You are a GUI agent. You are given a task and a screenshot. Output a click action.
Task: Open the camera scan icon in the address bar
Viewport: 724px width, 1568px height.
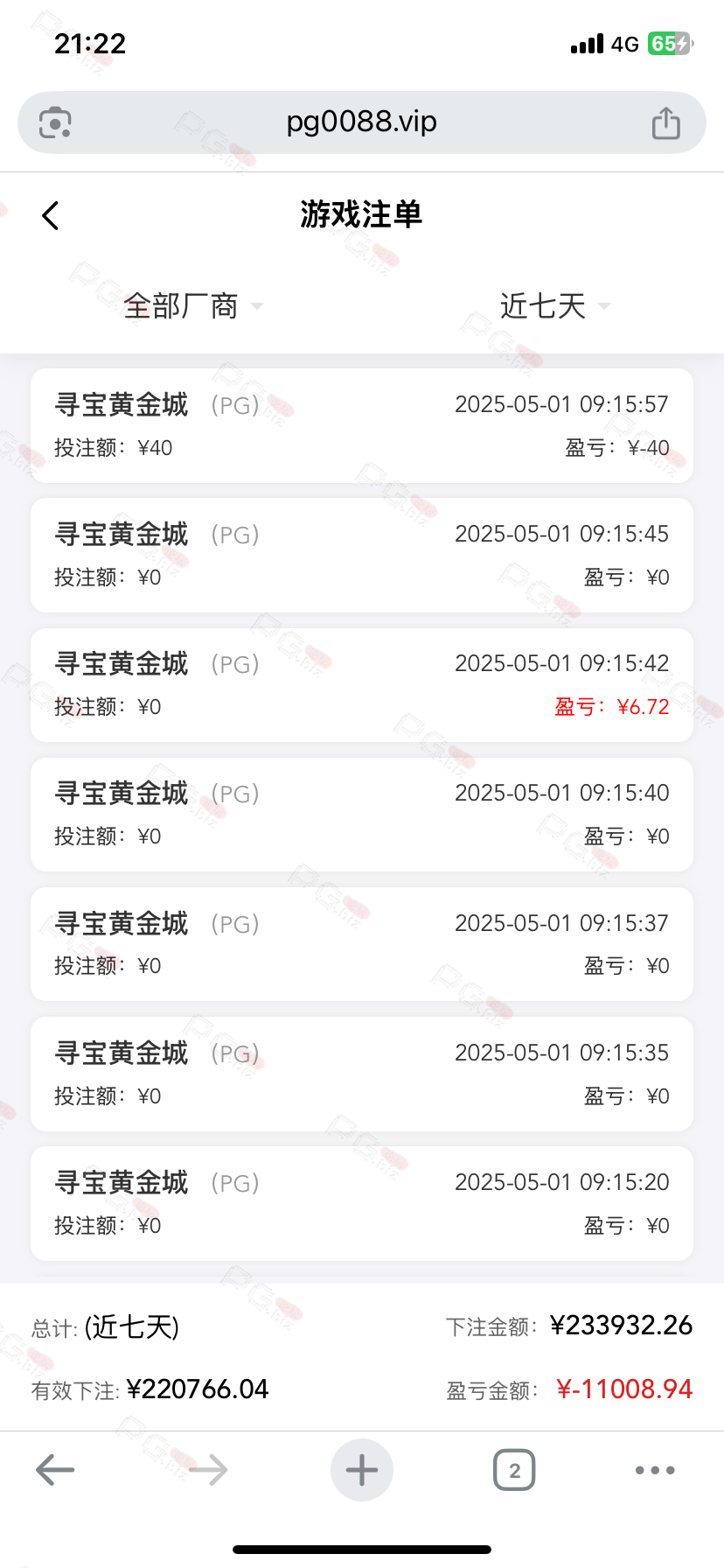click(55, 122)
